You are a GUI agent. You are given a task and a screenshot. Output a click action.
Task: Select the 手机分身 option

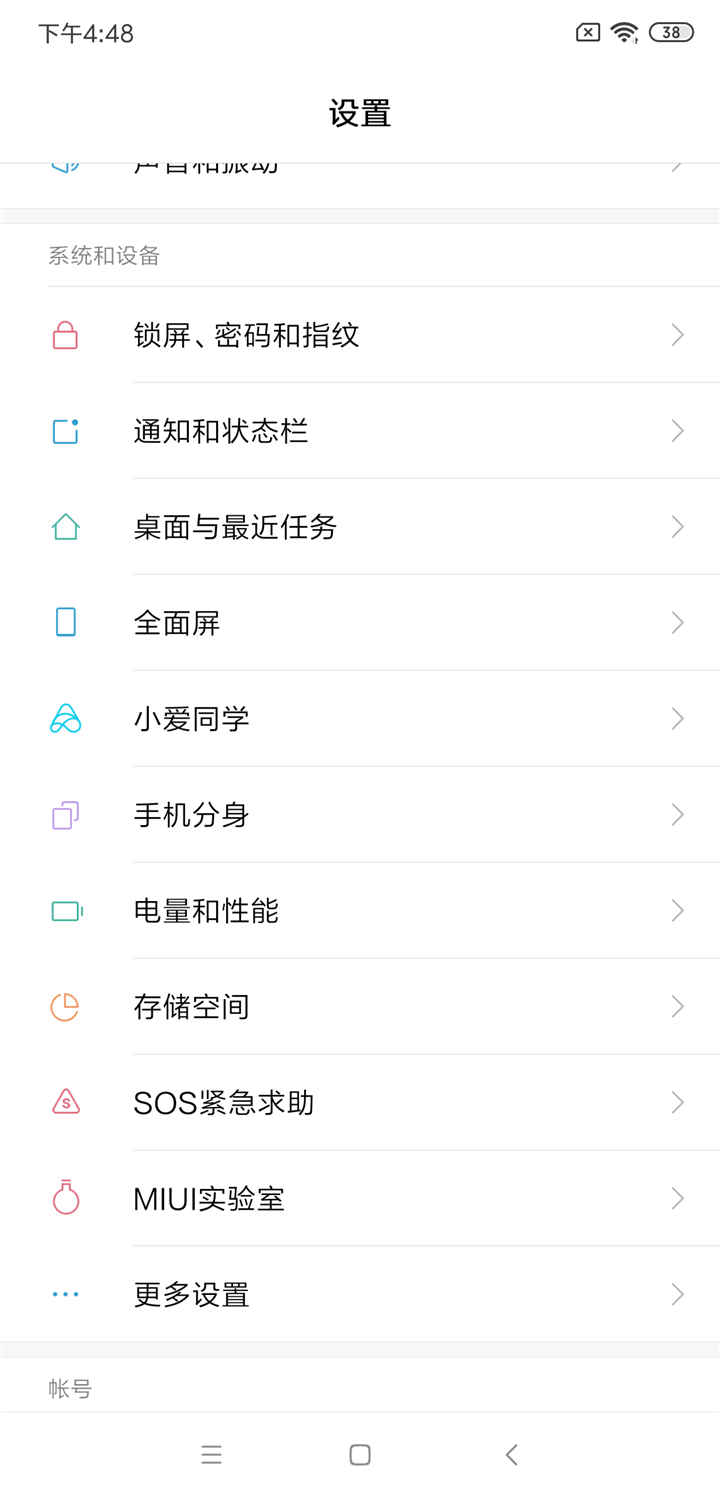click(191, 815)
